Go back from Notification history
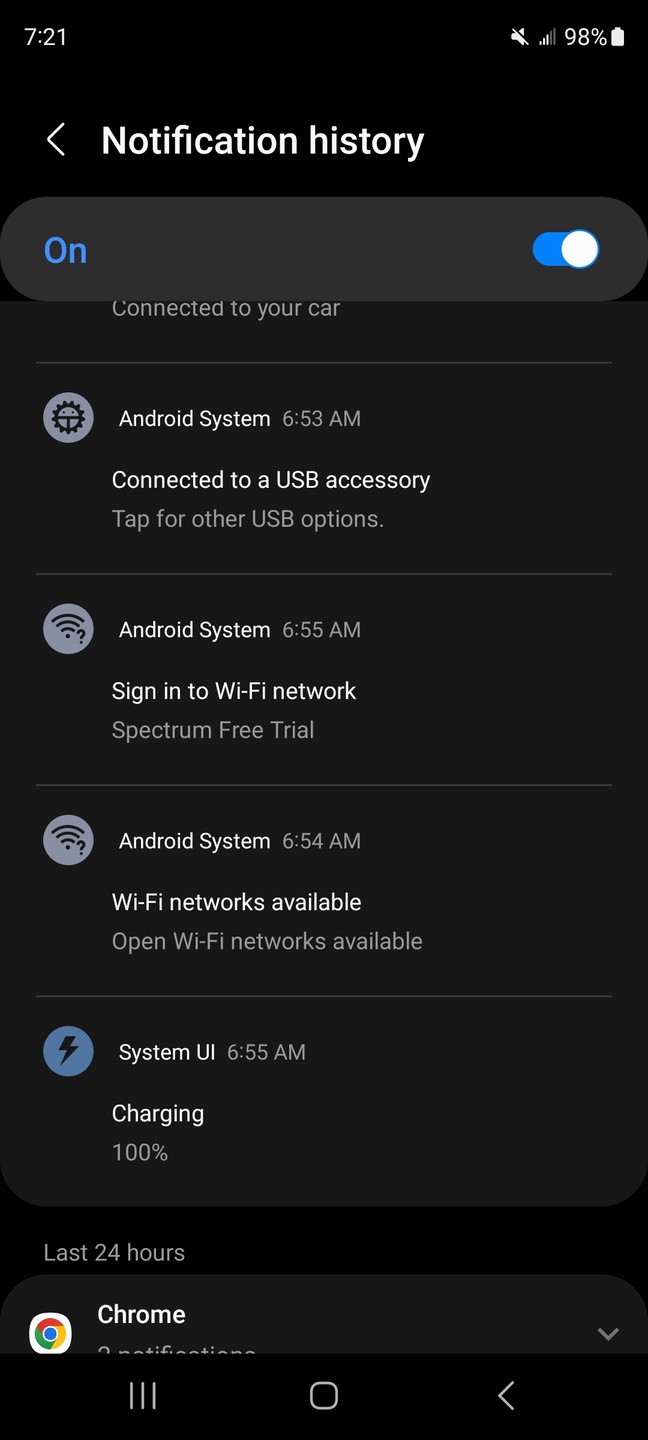The width and height of the screenshot is (648, 1440). [x=57, y=140]
